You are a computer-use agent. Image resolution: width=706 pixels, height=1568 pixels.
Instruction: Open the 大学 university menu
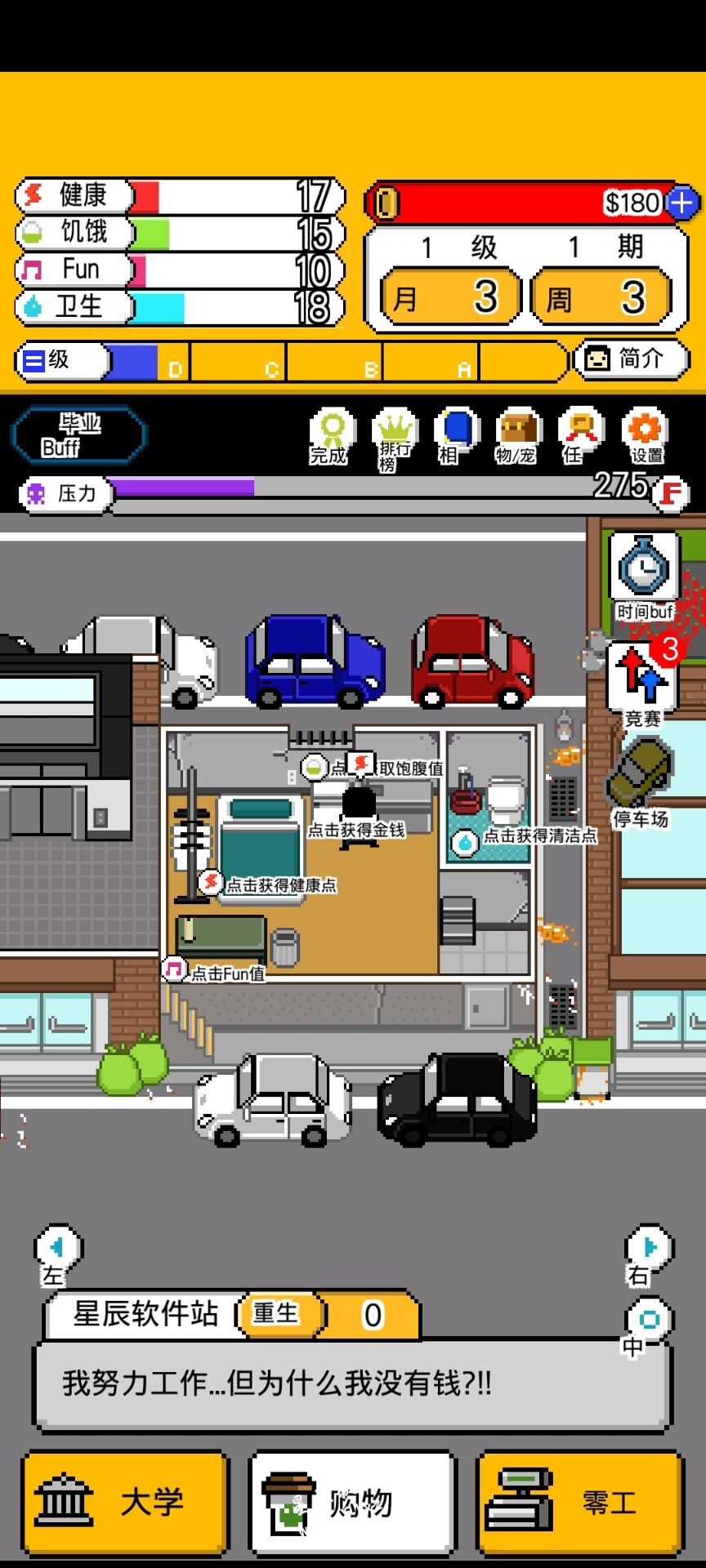tap(124, 1503)
